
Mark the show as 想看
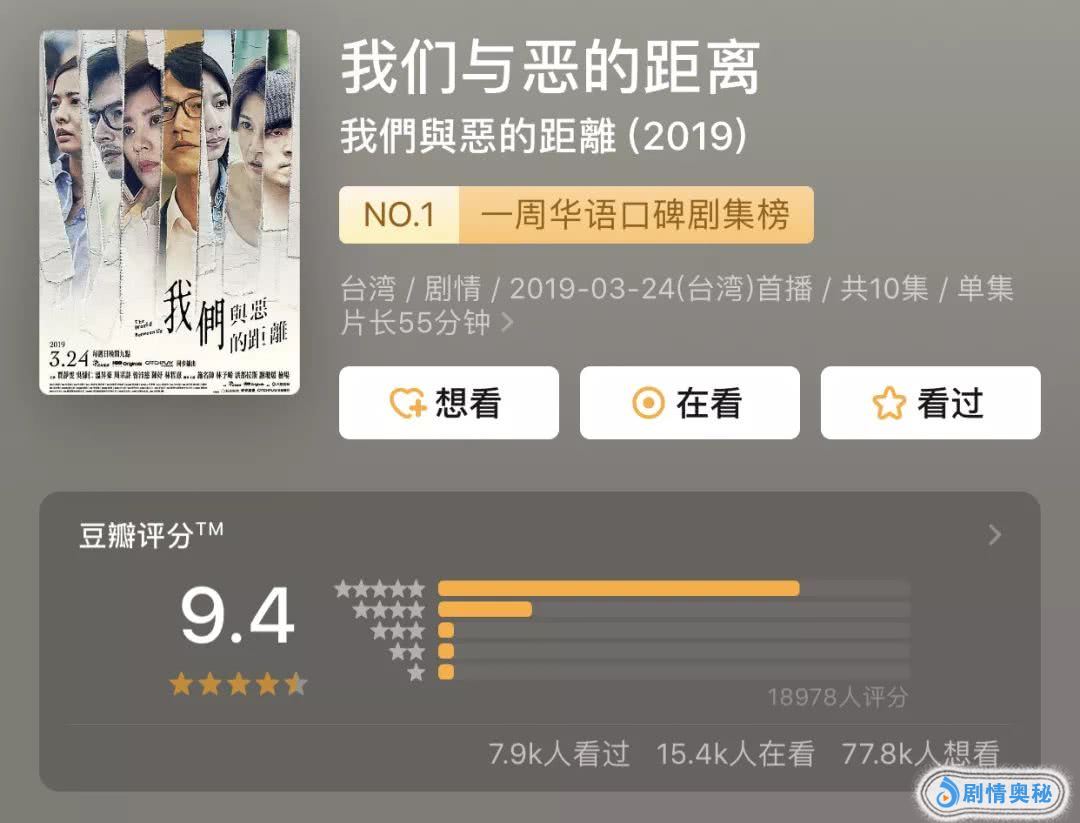(x=448, y=403)
